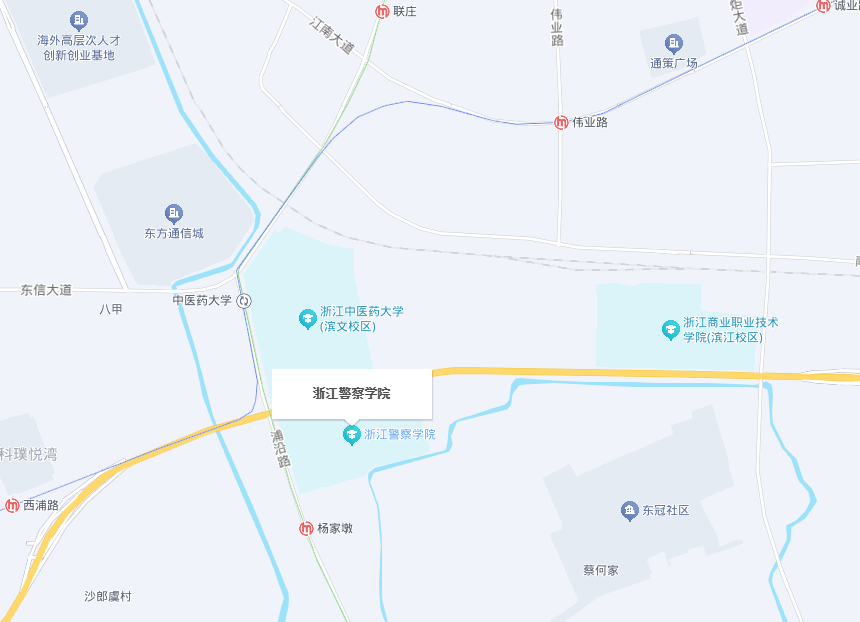Open the 西浦路 metro station marker
Image resolution: width=860 pixels, height=622 pixels.
[x=12, y=505]
